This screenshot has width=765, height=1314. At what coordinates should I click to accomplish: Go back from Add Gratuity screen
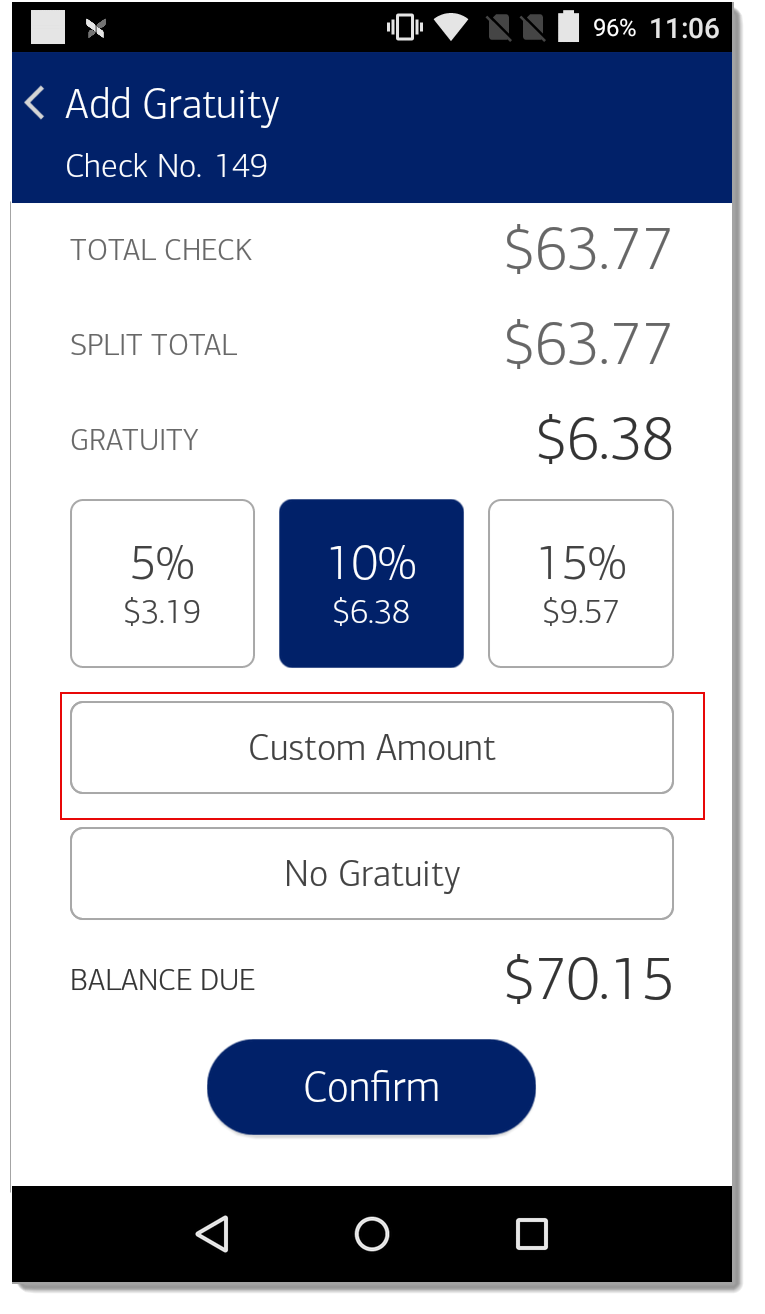36,103
